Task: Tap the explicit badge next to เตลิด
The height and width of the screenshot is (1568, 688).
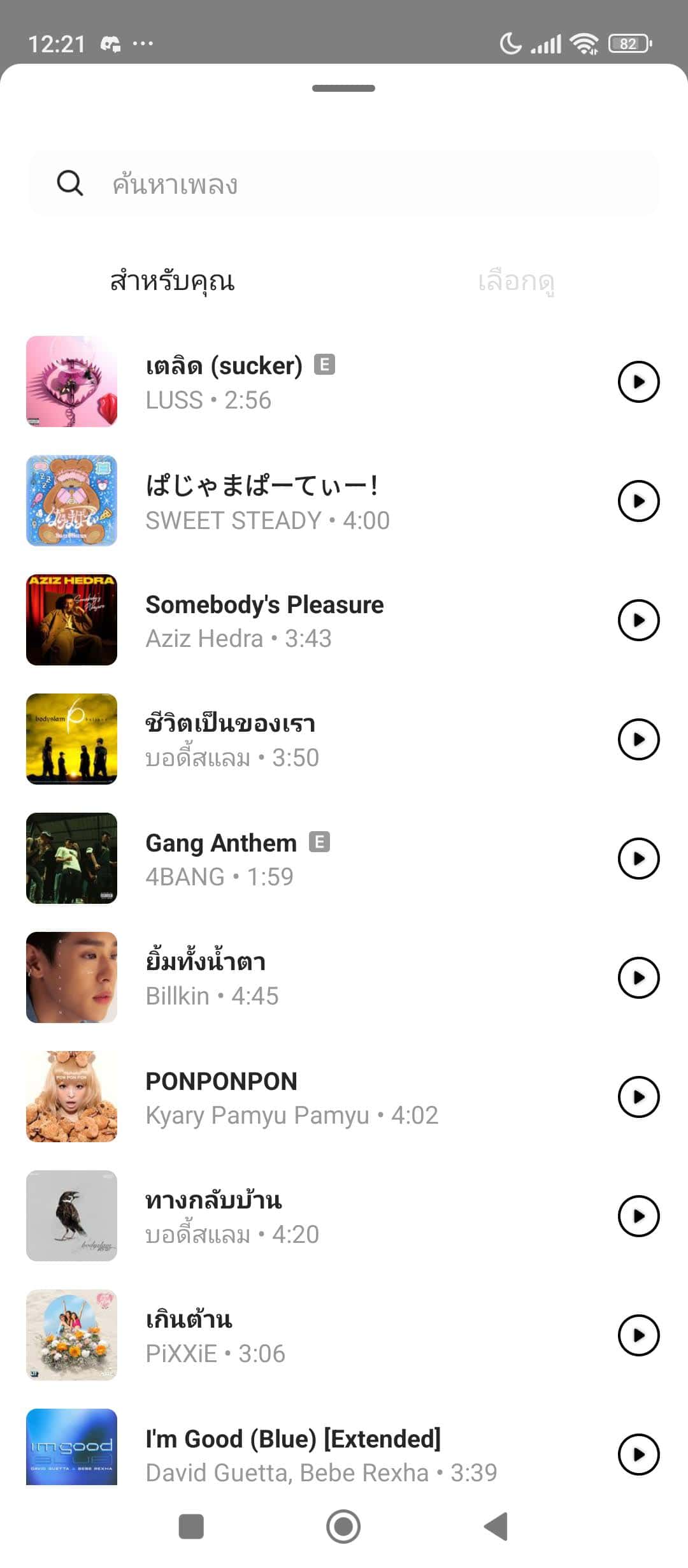Action: (x=326, y=365)
